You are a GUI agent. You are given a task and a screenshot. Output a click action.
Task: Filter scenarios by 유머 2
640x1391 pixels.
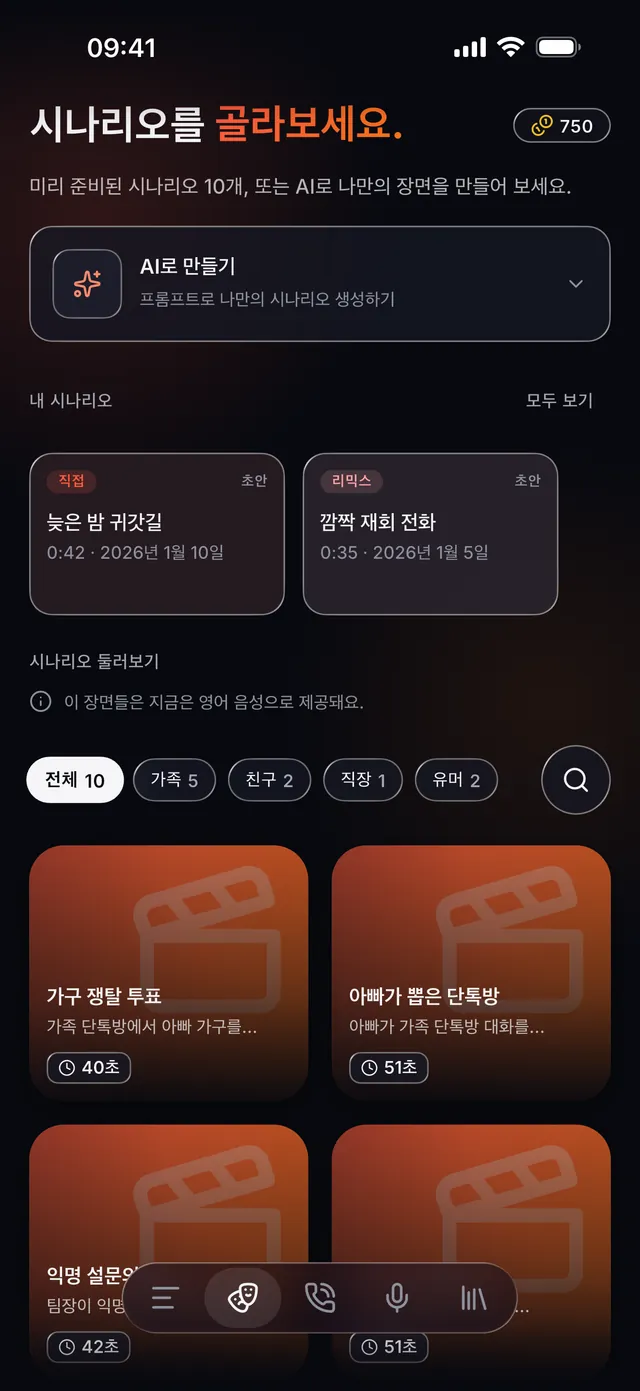point(456,780)
